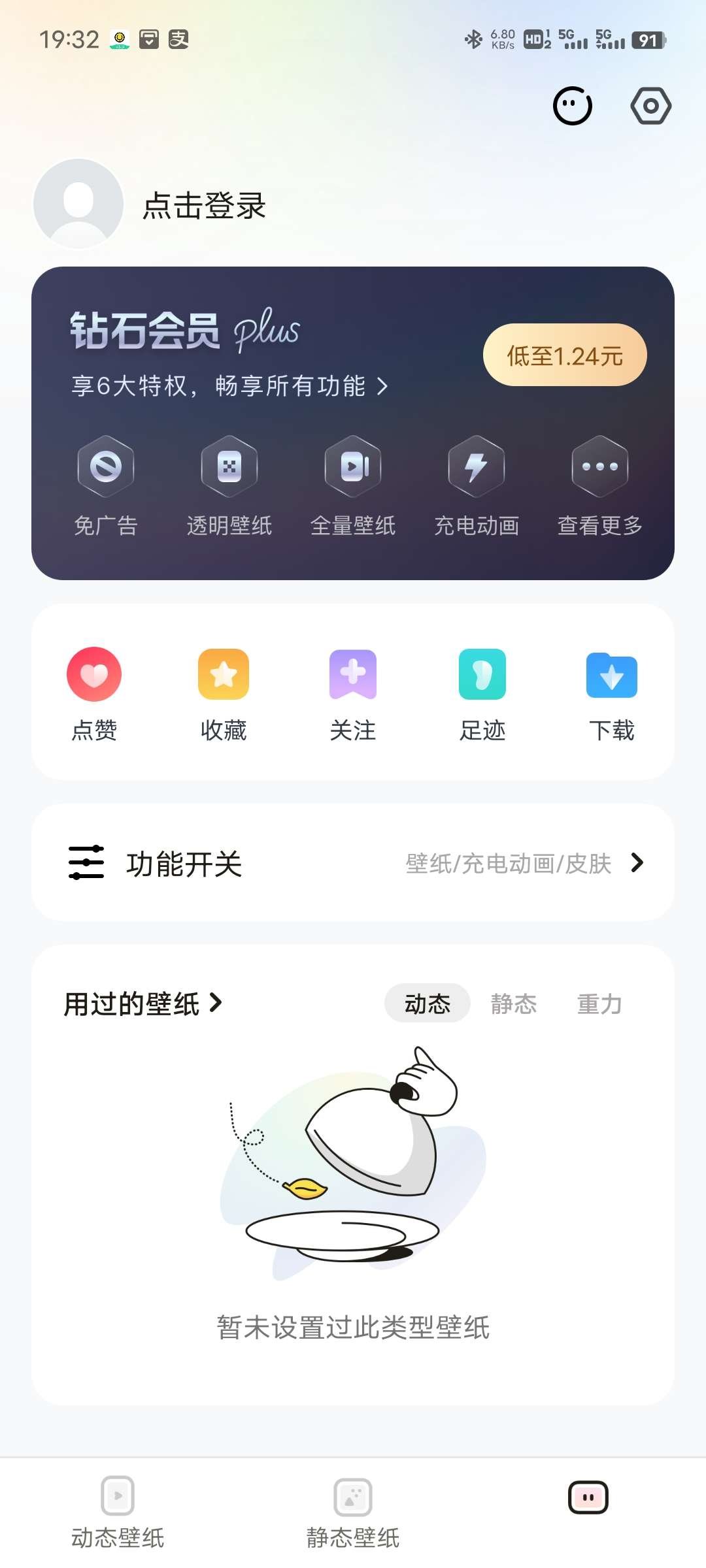The image size is (706, 1568).
Task: Open my 关注 follows
Action: point(353,694)
